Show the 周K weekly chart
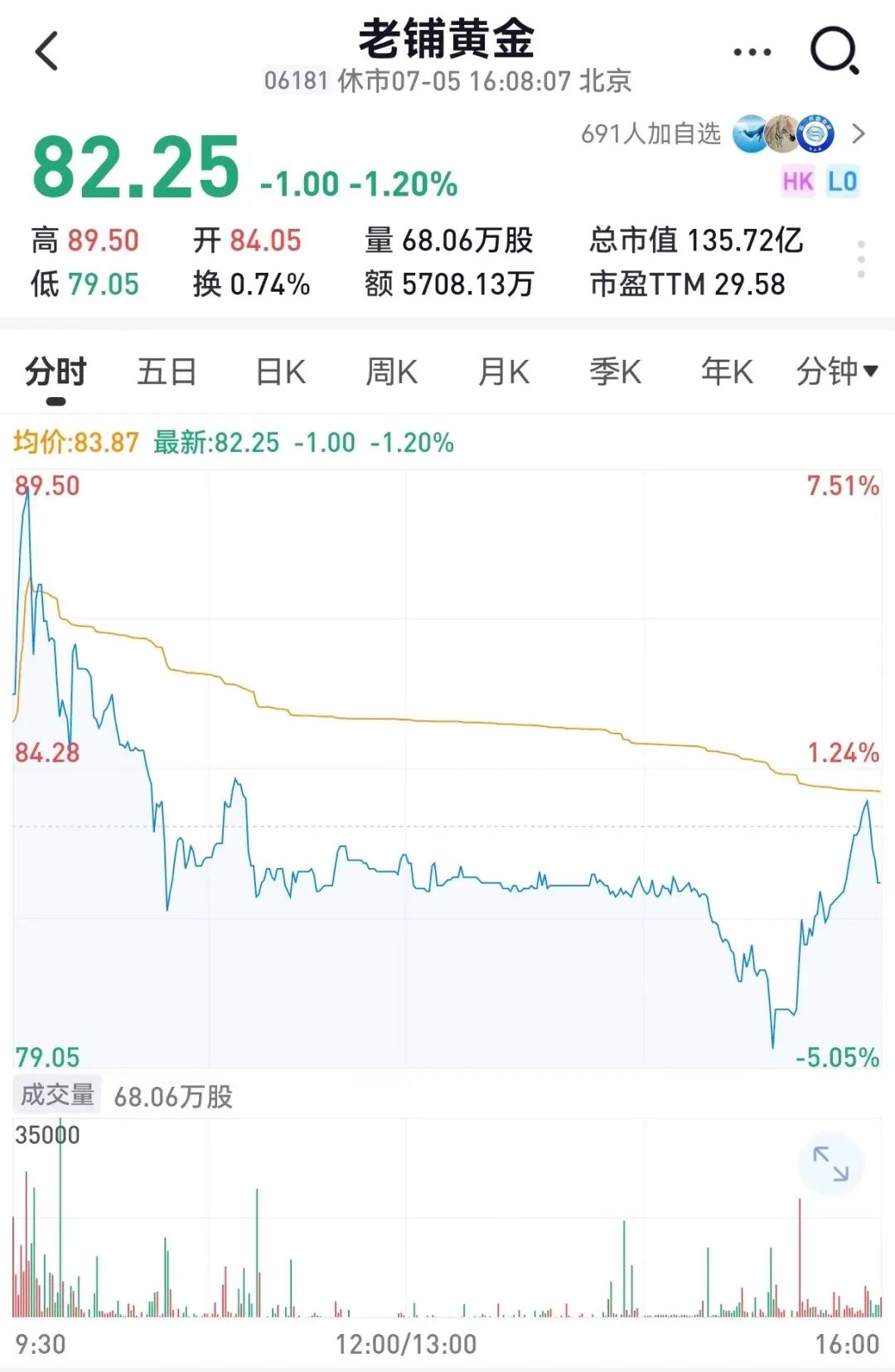The image size is (895, 1372). point(391,372)
